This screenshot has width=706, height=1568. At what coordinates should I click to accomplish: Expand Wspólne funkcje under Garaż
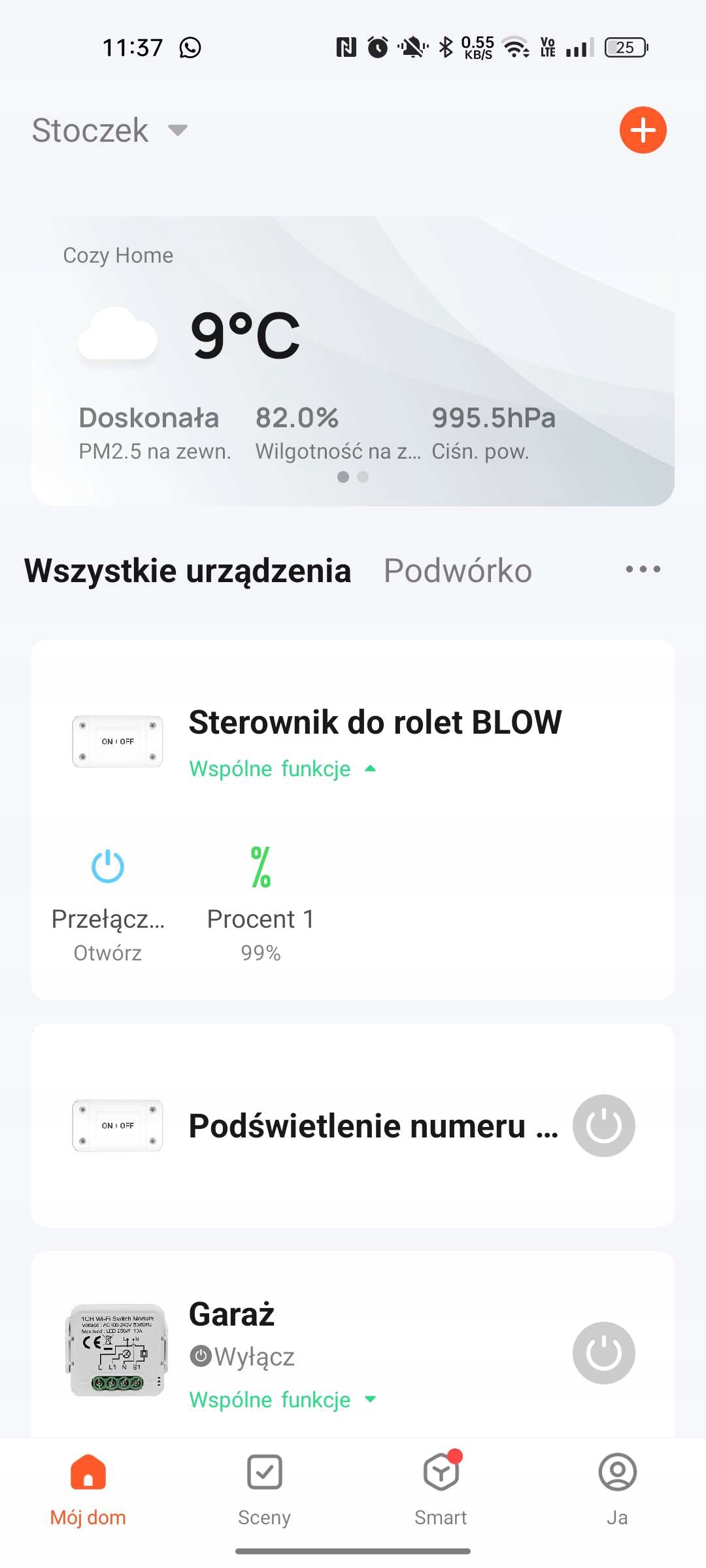(282, 1400)
